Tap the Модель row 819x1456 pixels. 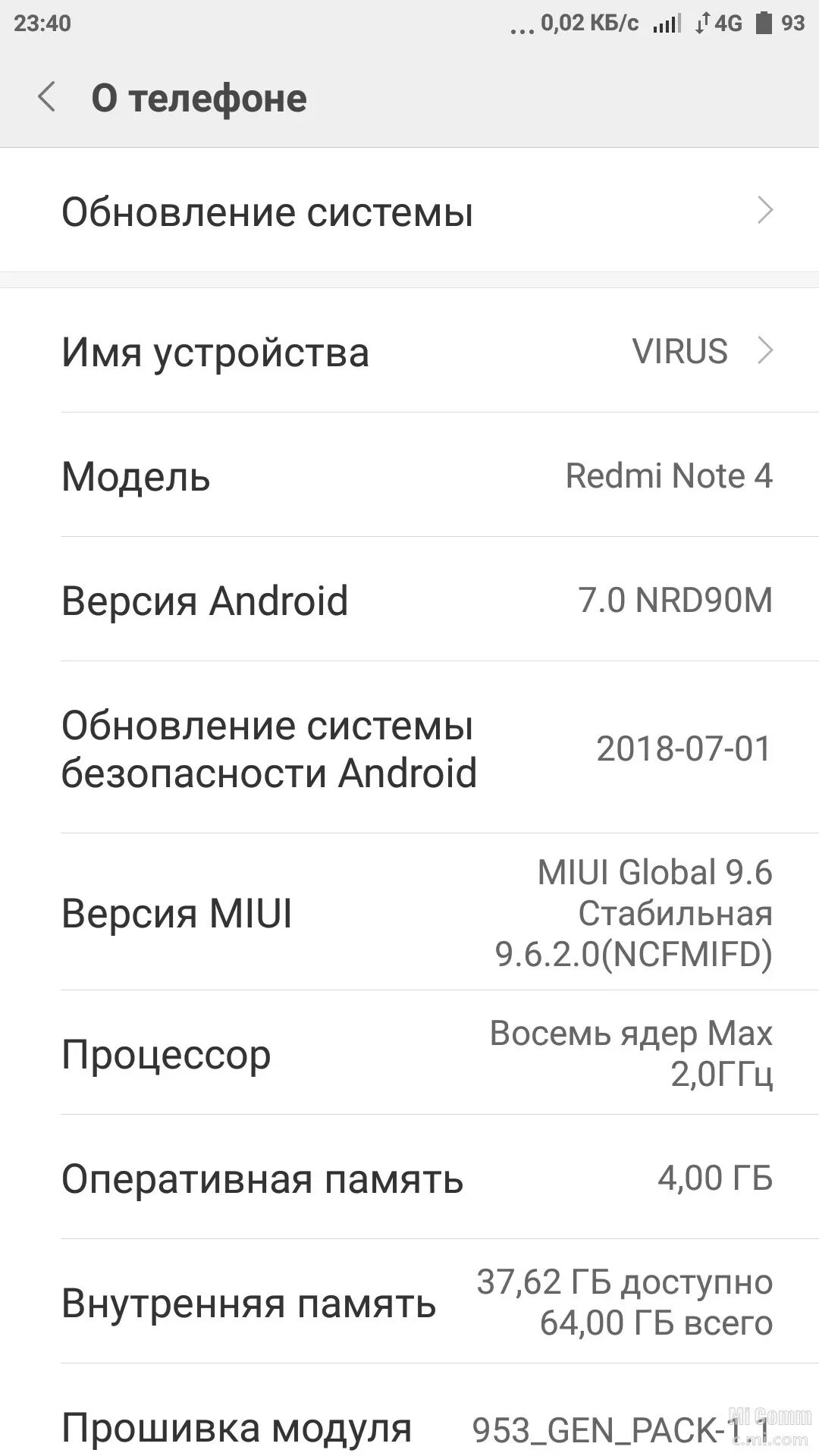pyautogui.click(x=409, y=475)
